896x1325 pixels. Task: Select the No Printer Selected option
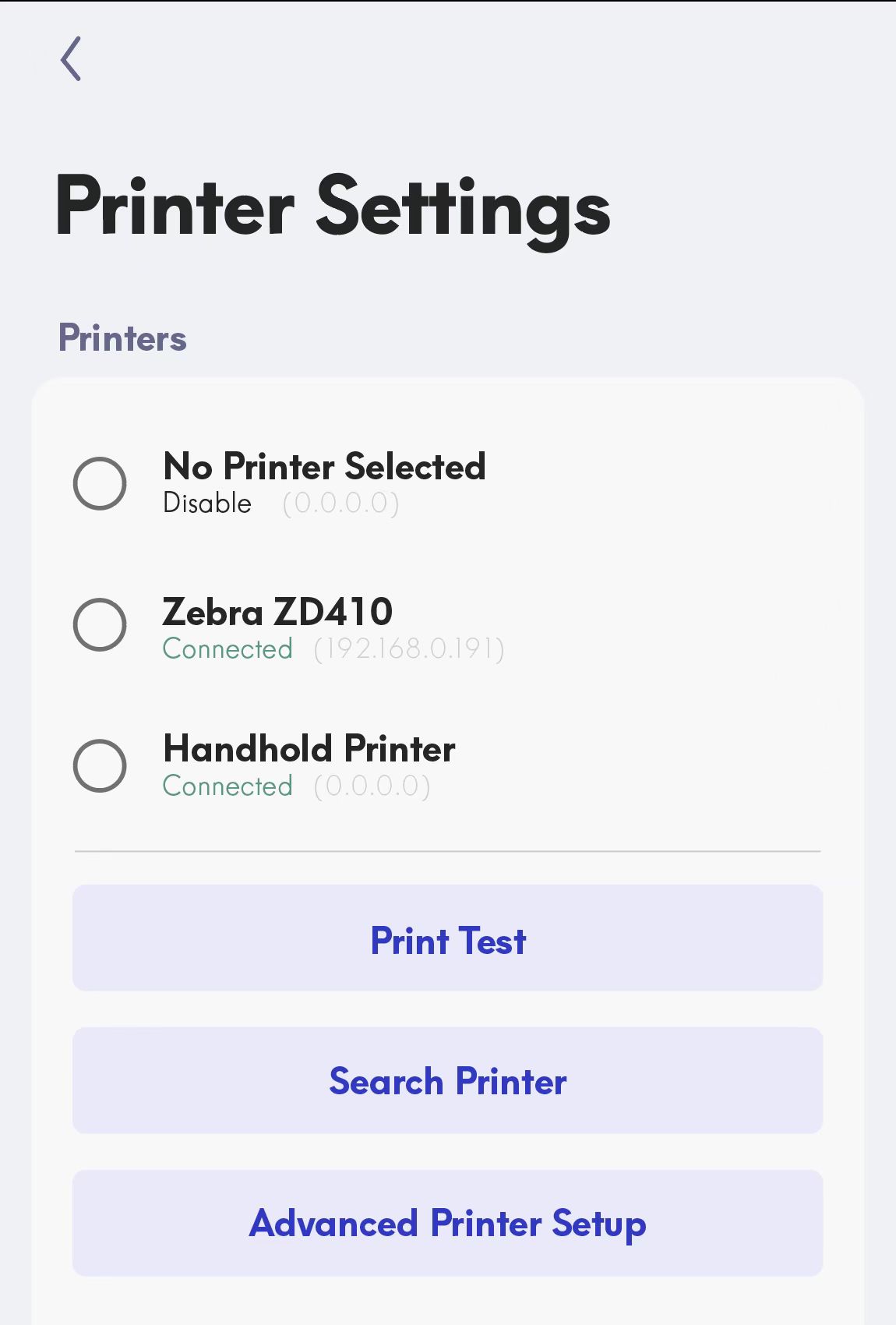pos(100,483)
